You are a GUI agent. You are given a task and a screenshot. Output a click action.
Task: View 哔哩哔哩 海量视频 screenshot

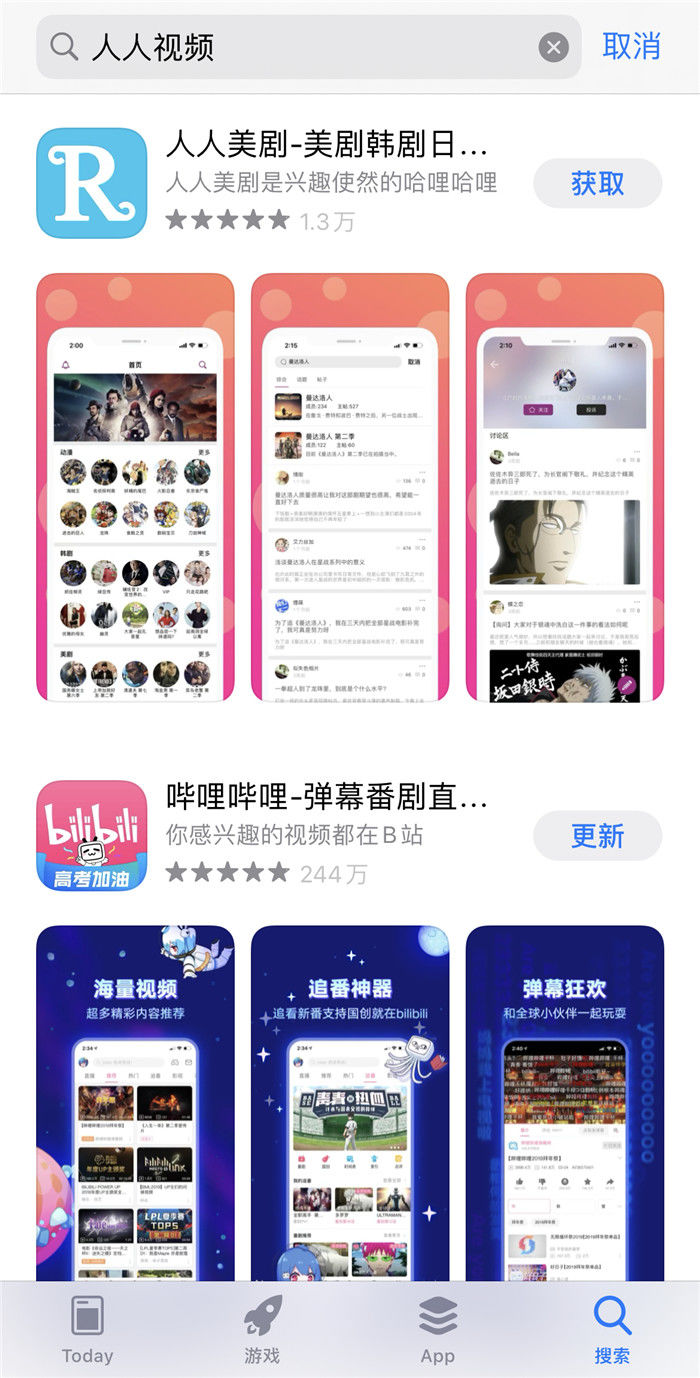click(x=136, y=1100)
